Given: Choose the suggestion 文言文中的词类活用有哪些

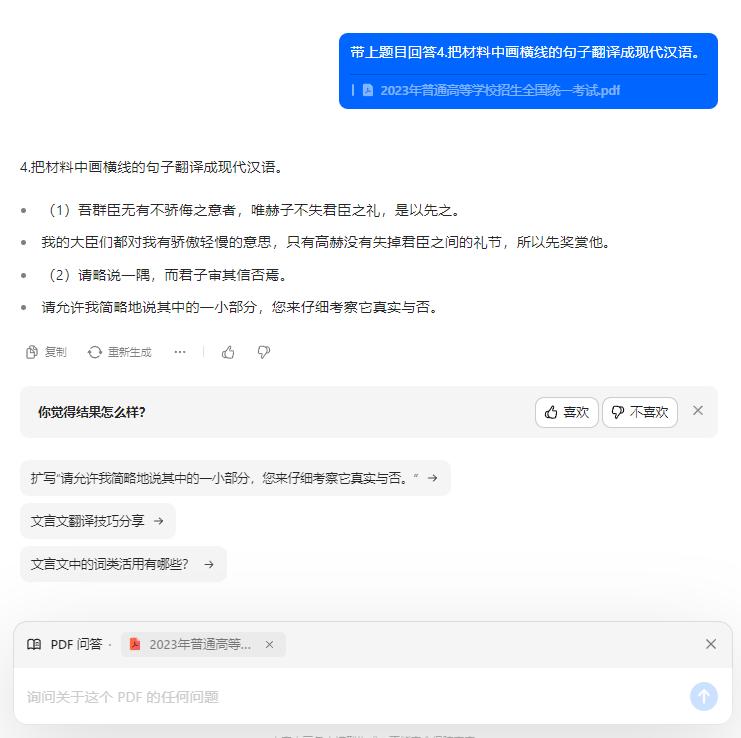Looking at the screenshot, I should (122, 564).
